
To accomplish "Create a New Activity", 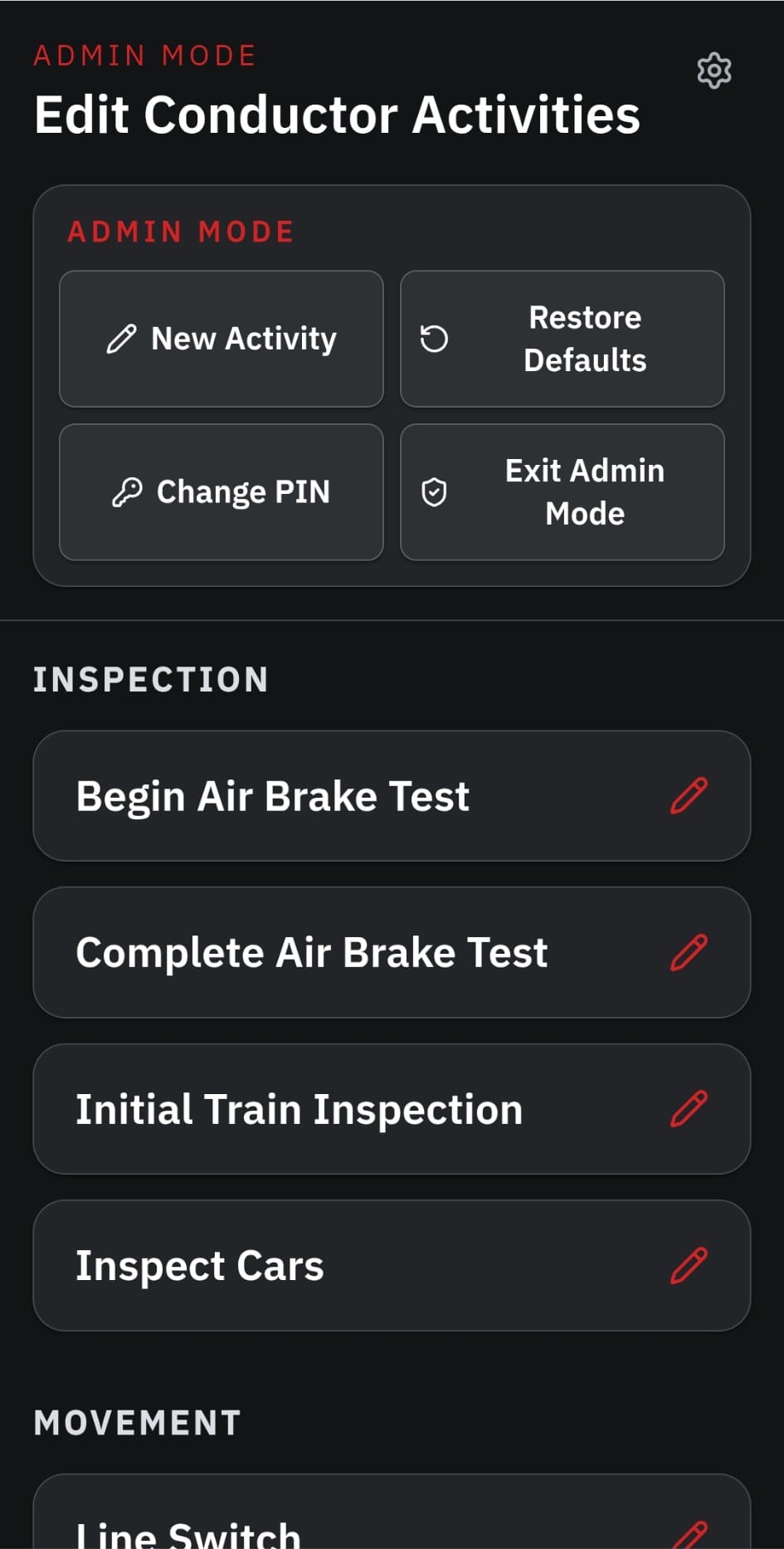I will click(x=222, y=339).
